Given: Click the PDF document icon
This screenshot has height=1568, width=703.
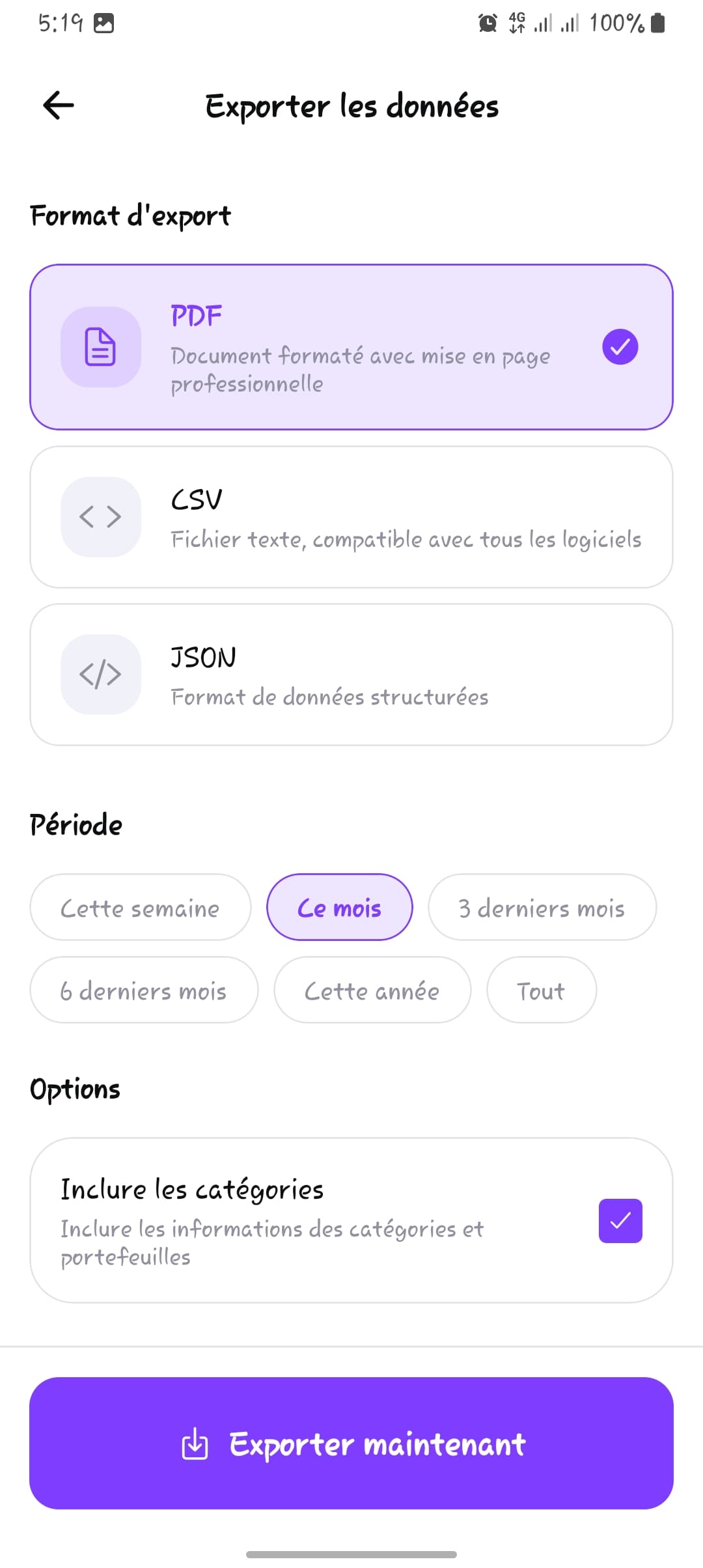Looking at the screenshot, I should (100, 347).
